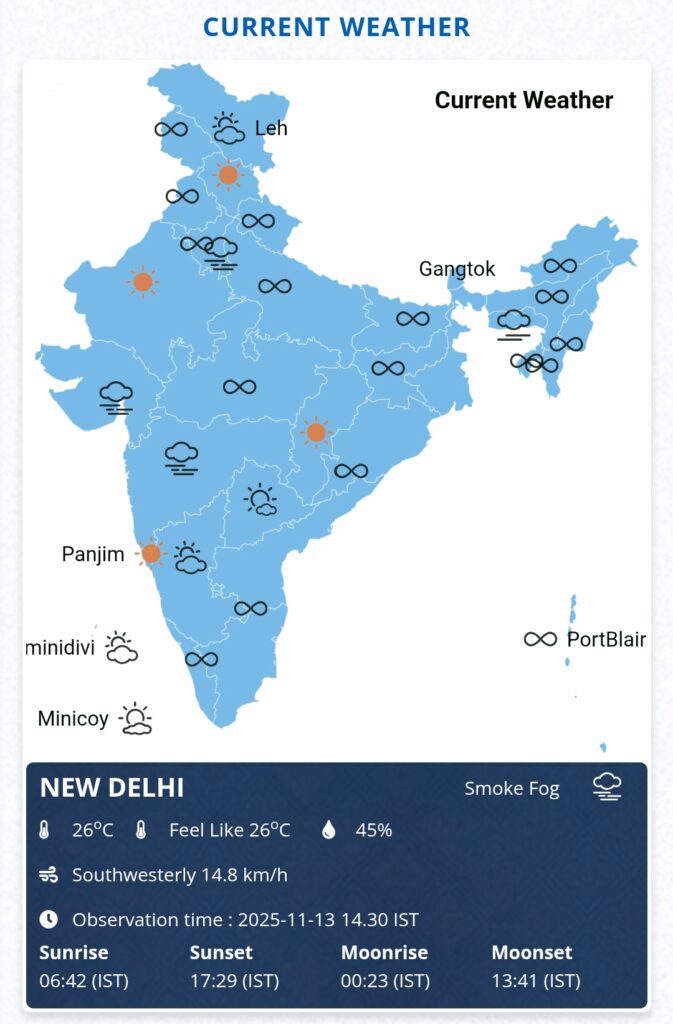Choose the Minicoy weather marker
The width and height of the screenshot is (673, 1024).
(135, 719)
